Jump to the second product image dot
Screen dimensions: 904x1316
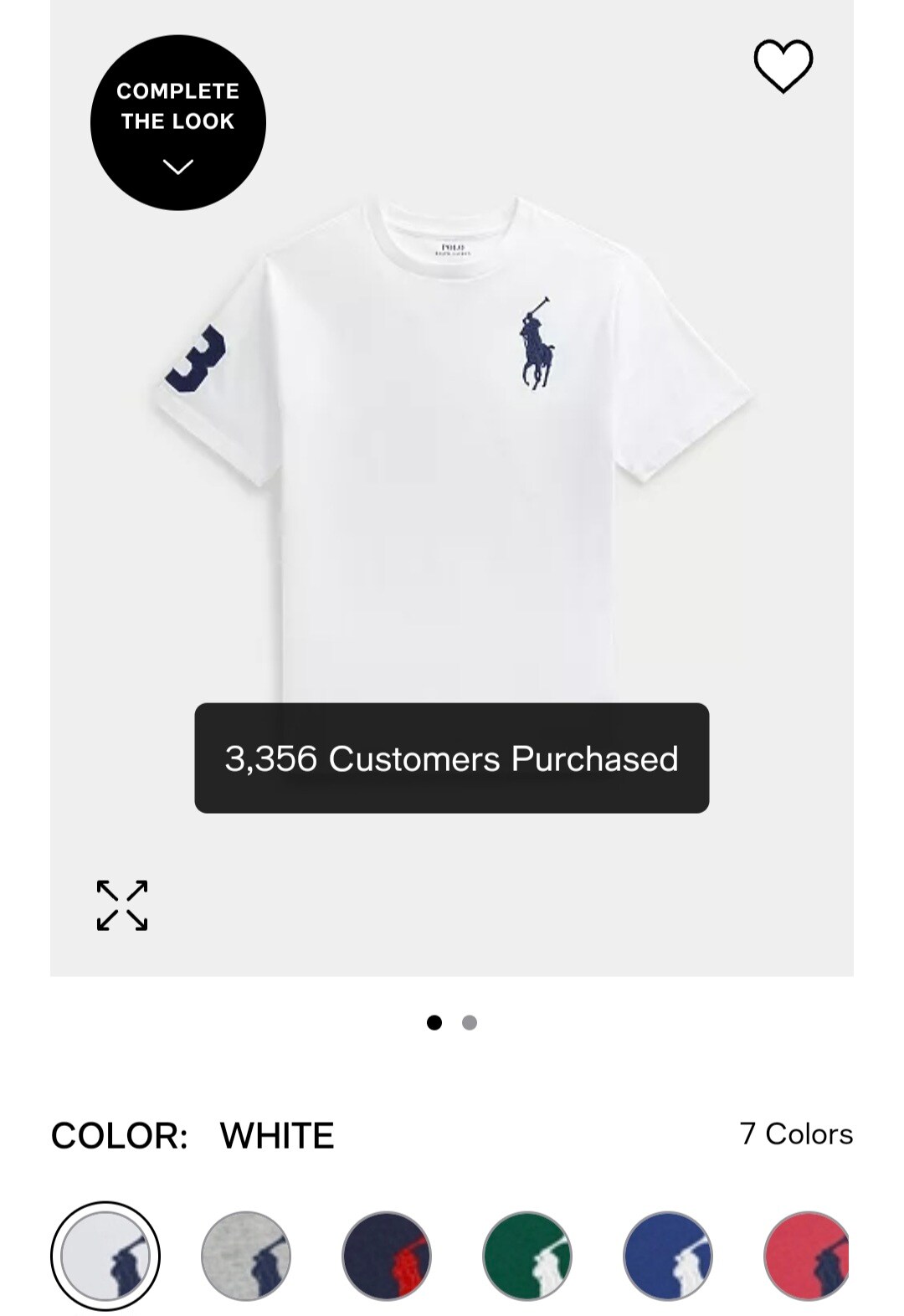pos(470,1022)
